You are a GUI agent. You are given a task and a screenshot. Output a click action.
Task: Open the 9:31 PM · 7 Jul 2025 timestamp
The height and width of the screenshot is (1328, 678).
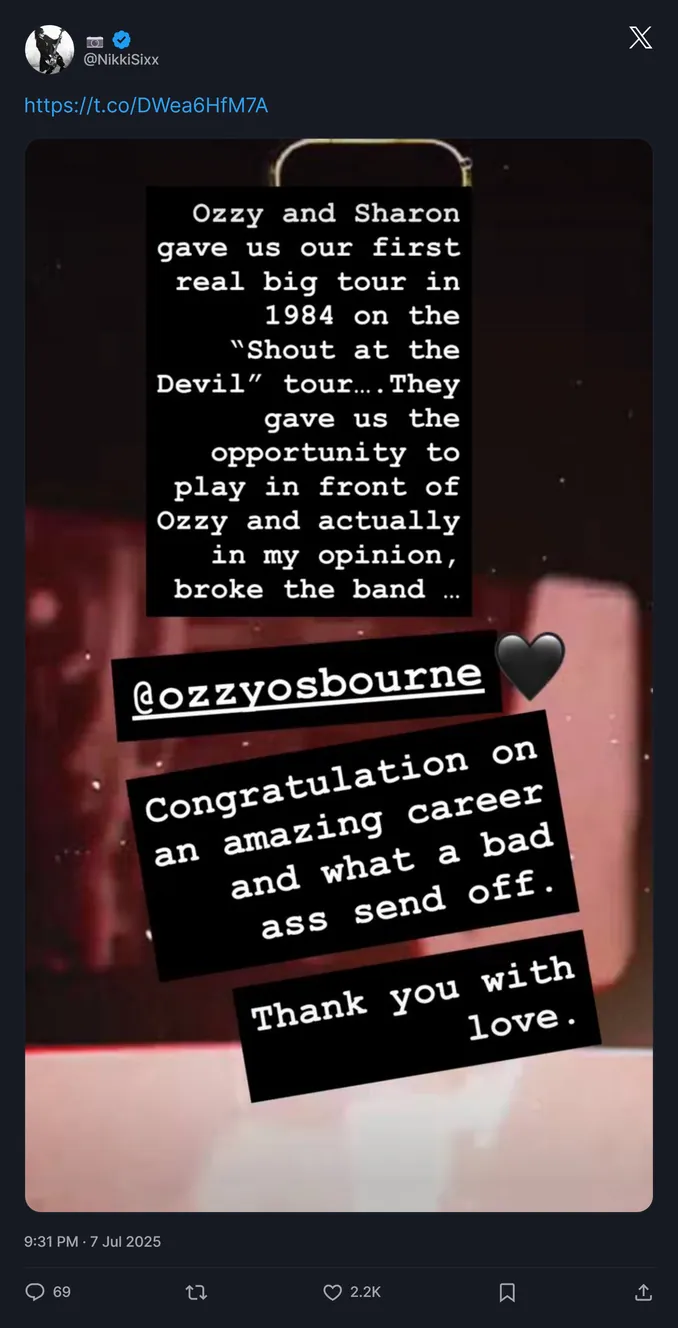coord(92,1241)
